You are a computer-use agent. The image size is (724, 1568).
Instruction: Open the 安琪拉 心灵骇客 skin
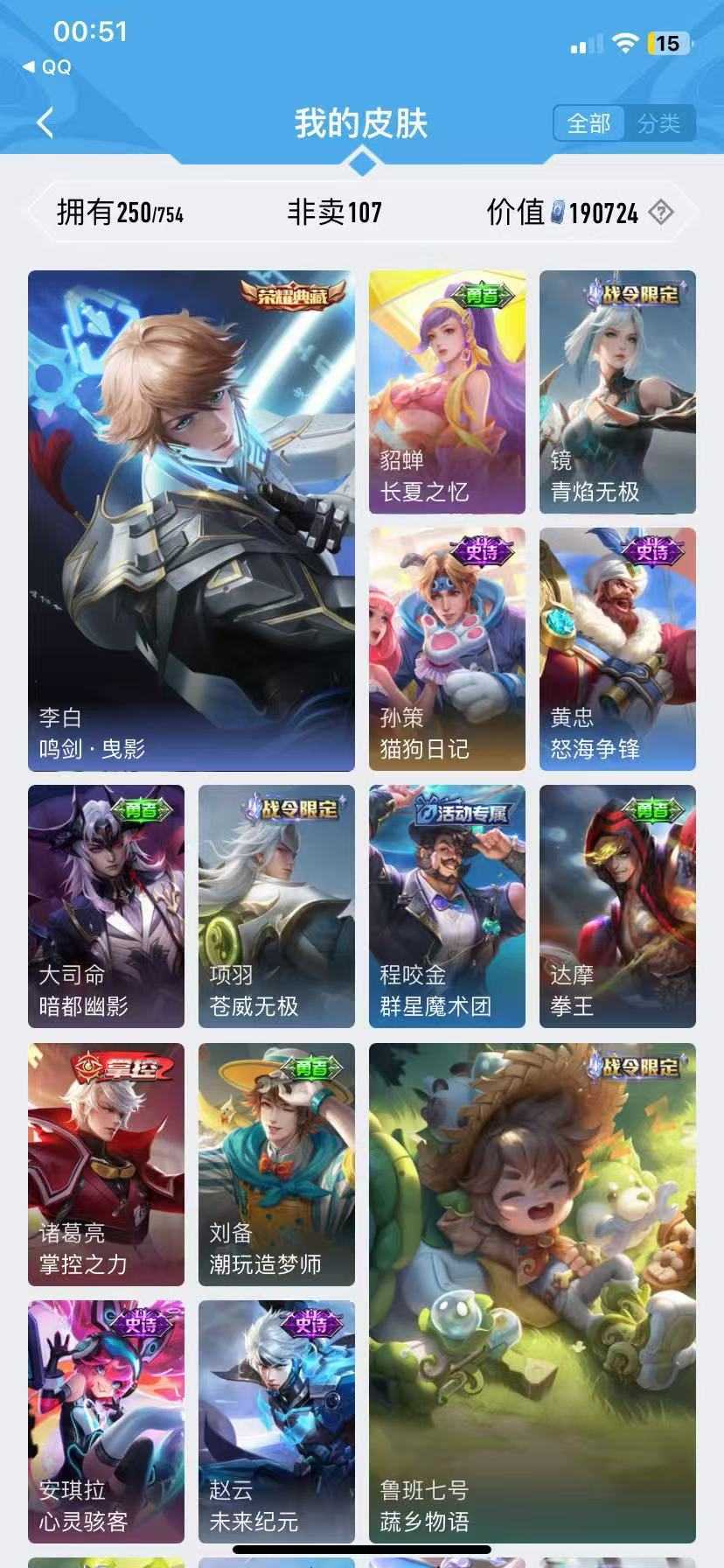[106, 1422]
